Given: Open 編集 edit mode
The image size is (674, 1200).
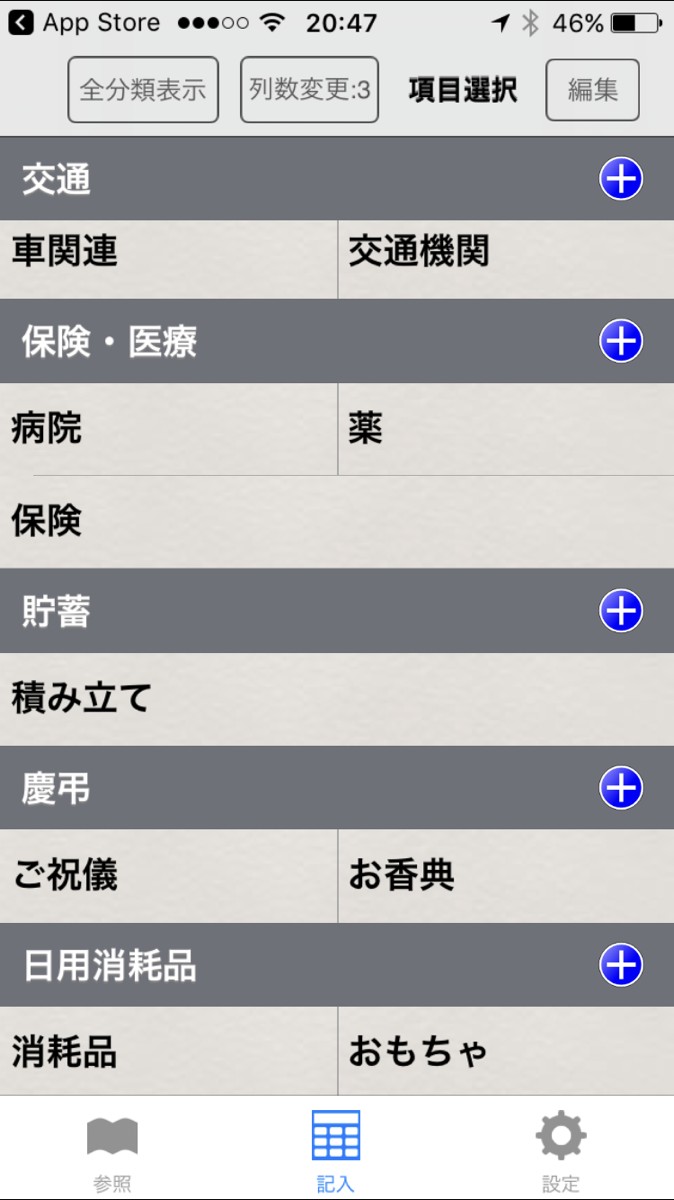Looking at the screenshot, I should click(x=592, y=90).
